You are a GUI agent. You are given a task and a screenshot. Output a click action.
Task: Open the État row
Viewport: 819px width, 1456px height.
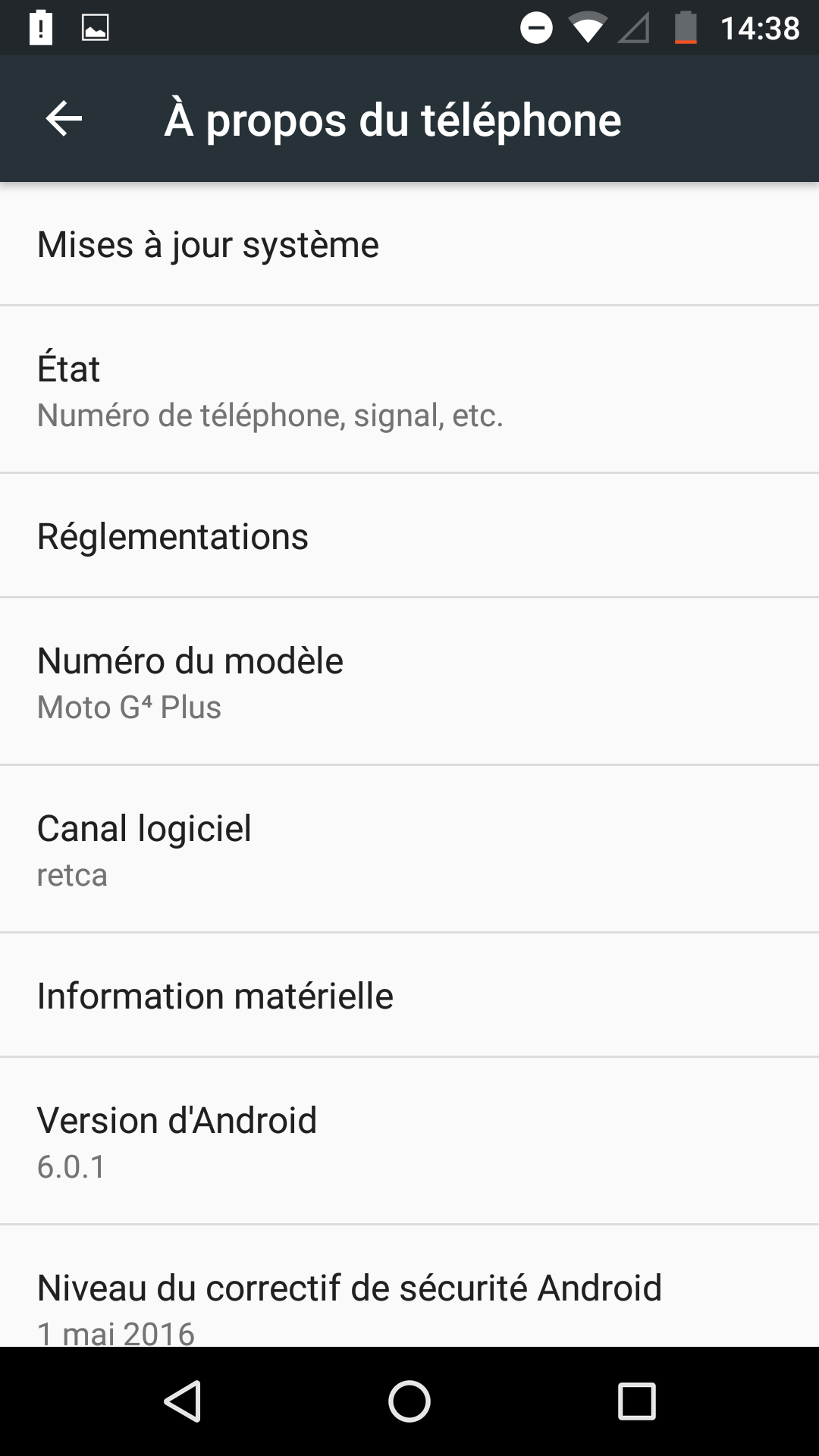(x=409, y=390)
